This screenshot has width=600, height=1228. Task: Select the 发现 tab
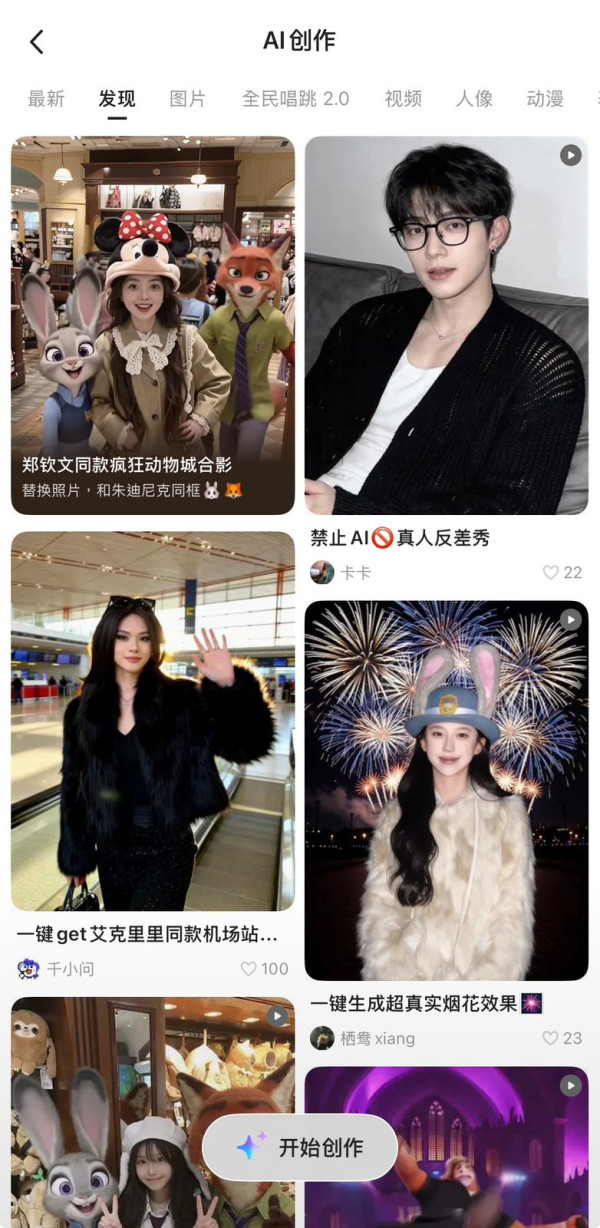pyautogui.click(x=117, y=99)
